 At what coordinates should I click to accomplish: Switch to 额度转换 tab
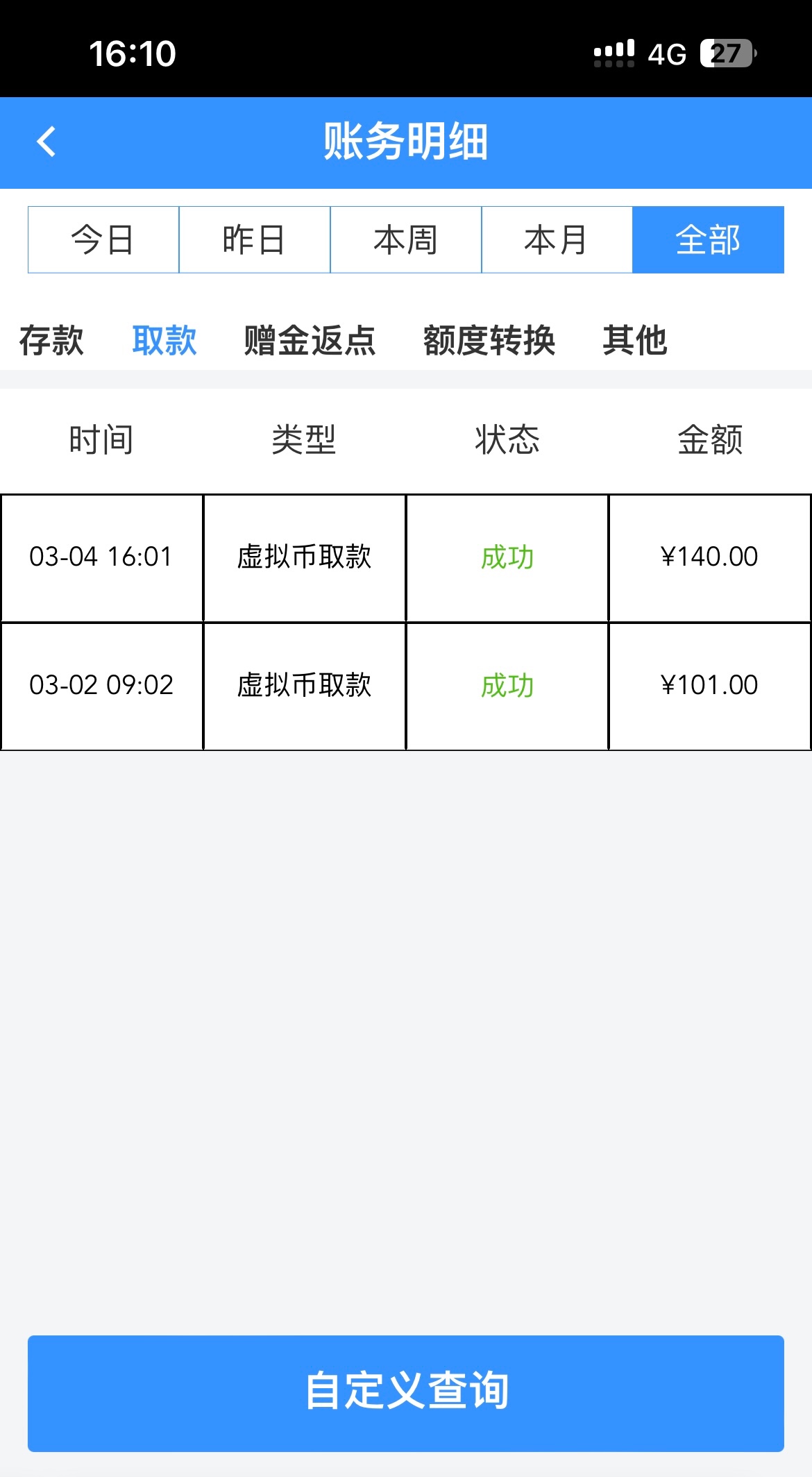tap(489, 340)
